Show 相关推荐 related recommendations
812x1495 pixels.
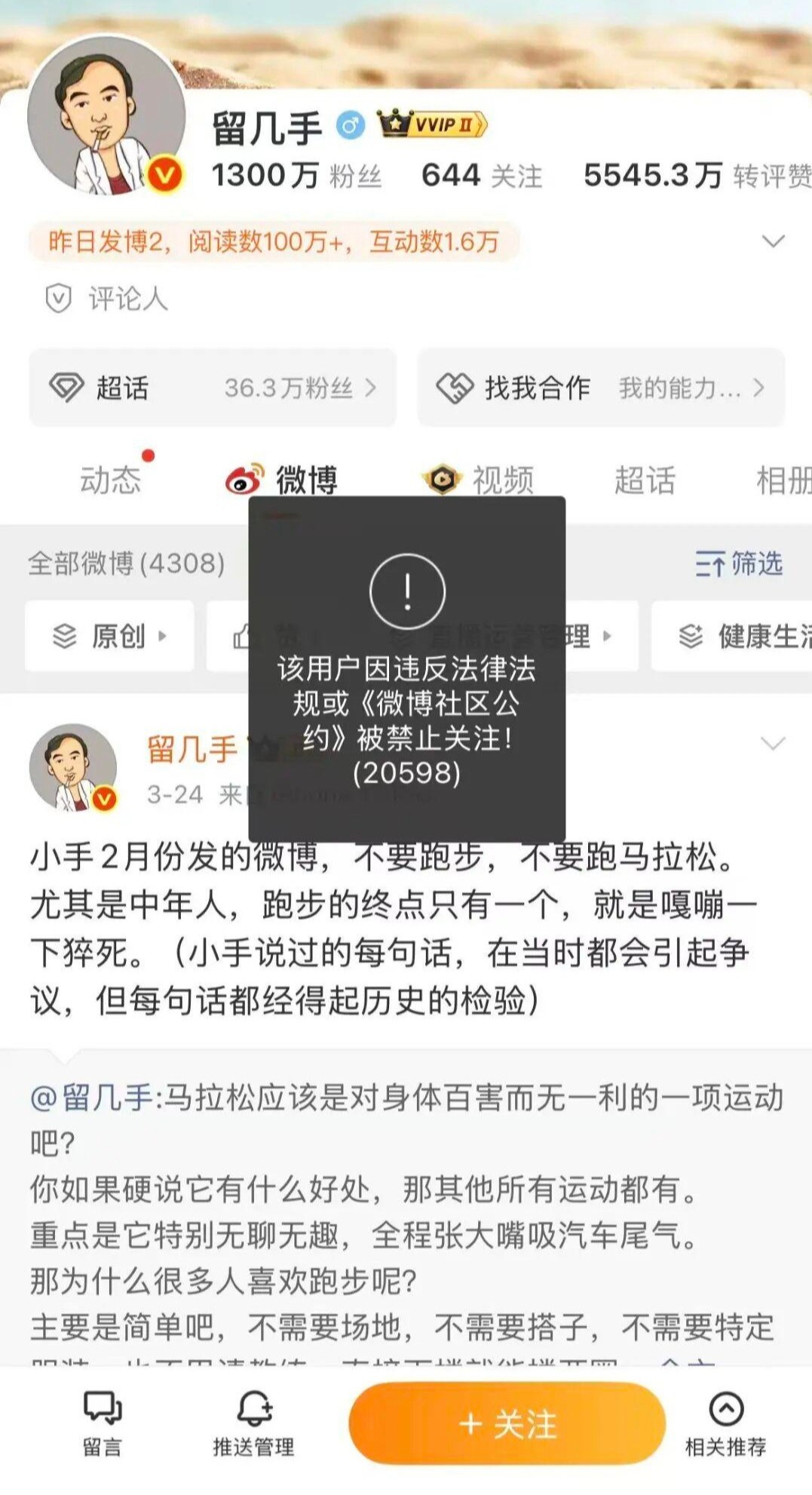[x=725, y=1423]
